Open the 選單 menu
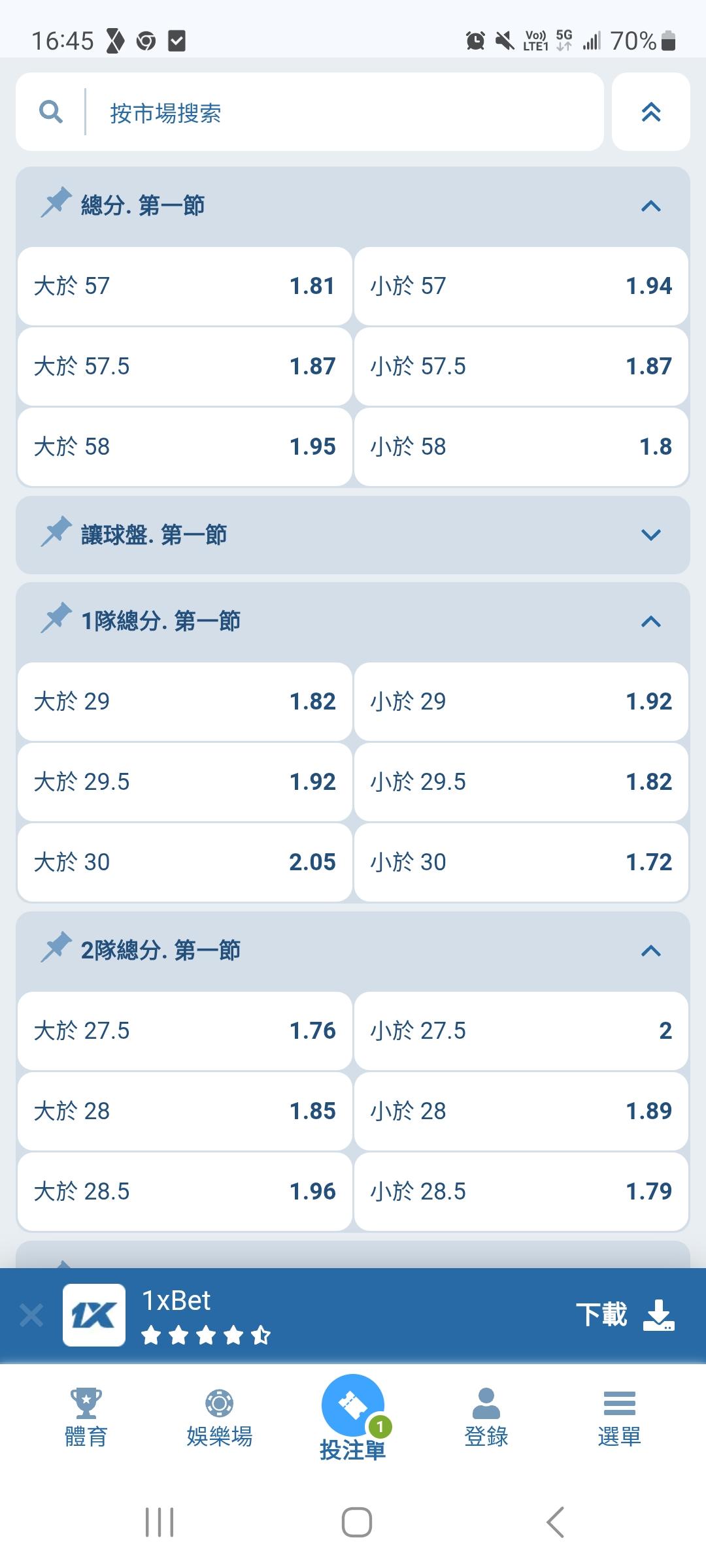The width and height of the screenshot is (706, 1568). pos(619,1417)
